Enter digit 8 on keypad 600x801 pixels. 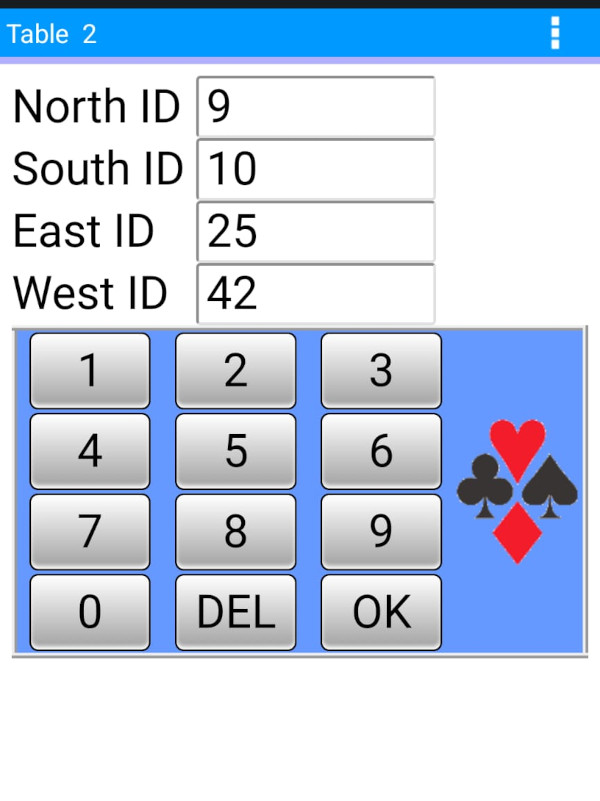pyautogui.click(x=236, y=532)
